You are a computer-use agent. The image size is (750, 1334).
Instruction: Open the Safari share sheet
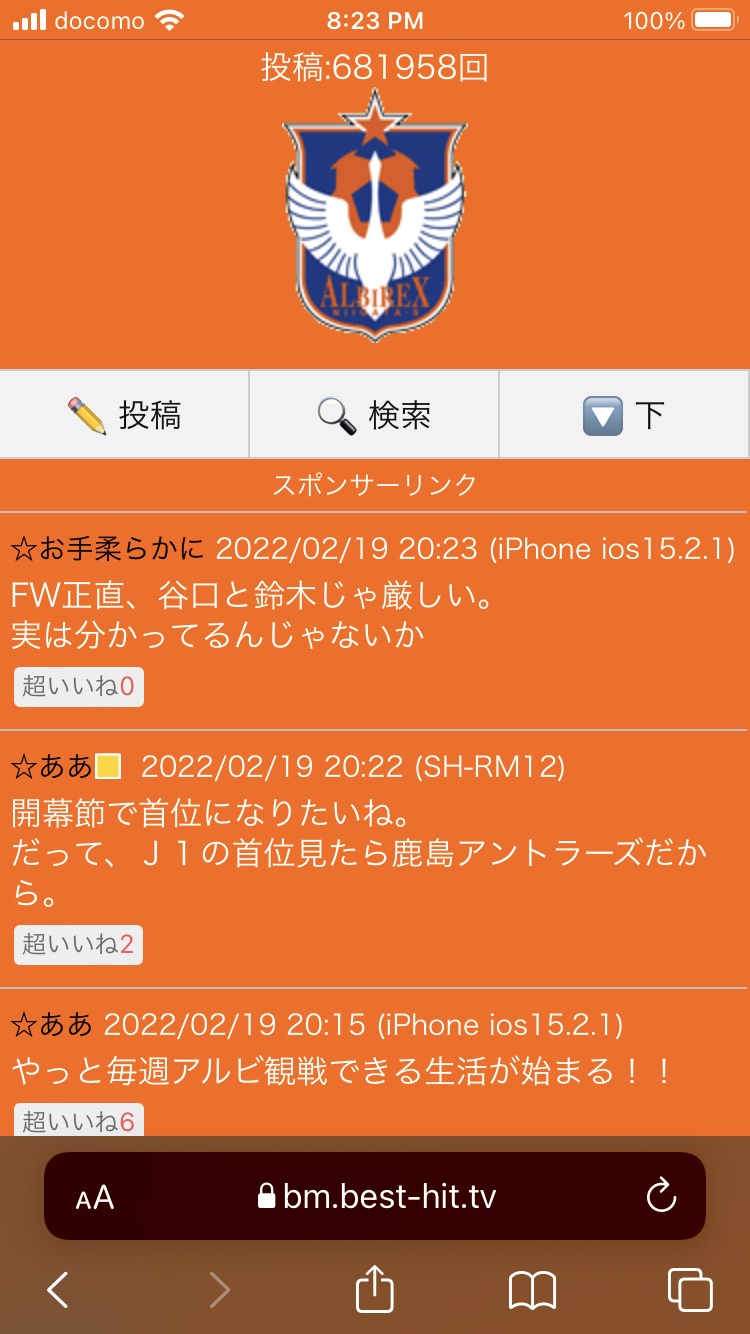click(x=374, y=1291)
